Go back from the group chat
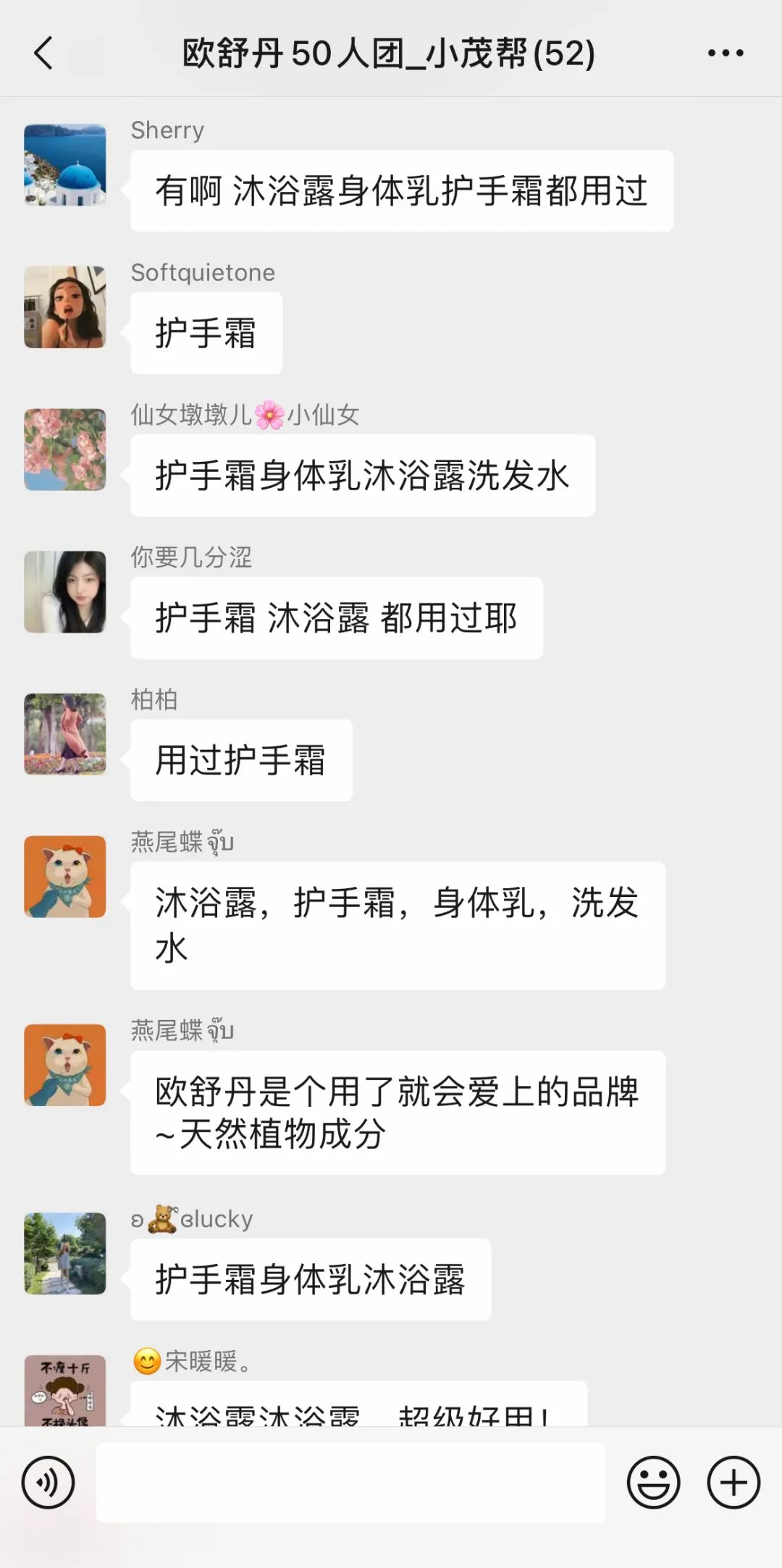This screenshot has width=782, height=1568. pos(43,54)
